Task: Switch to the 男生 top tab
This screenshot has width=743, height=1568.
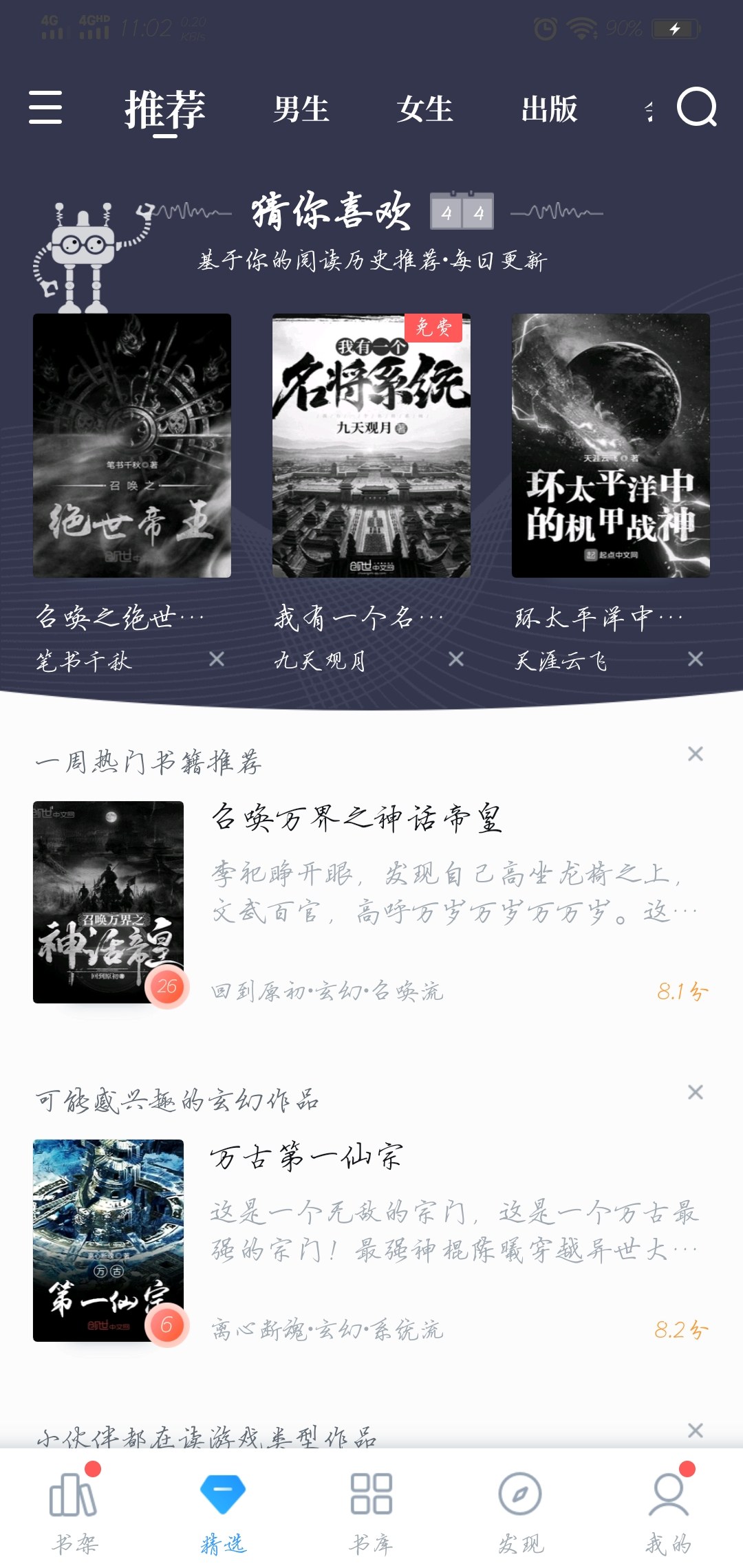Action: [x=301, y=109]
